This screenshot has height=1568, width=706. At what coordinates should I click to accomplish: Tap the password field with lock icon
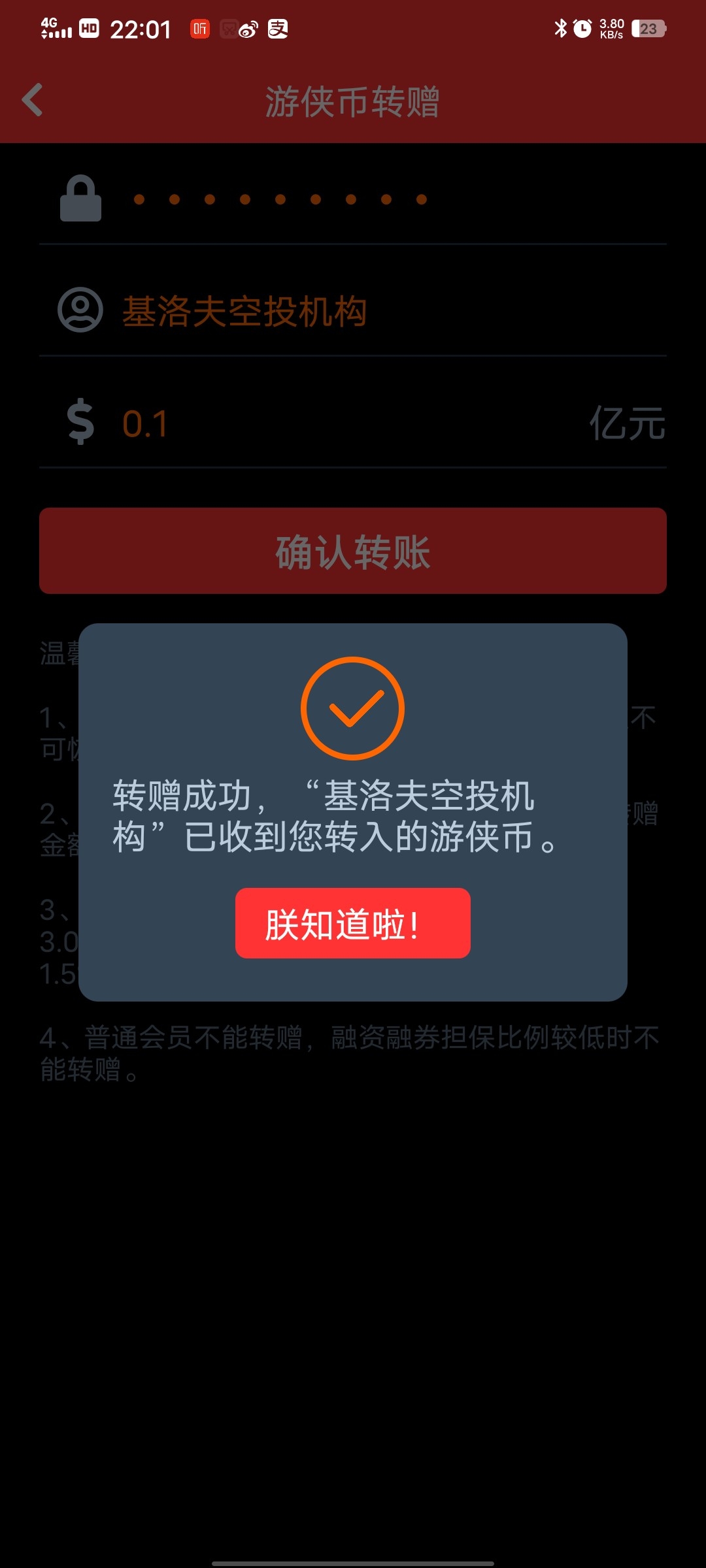(x=353, y=199)
